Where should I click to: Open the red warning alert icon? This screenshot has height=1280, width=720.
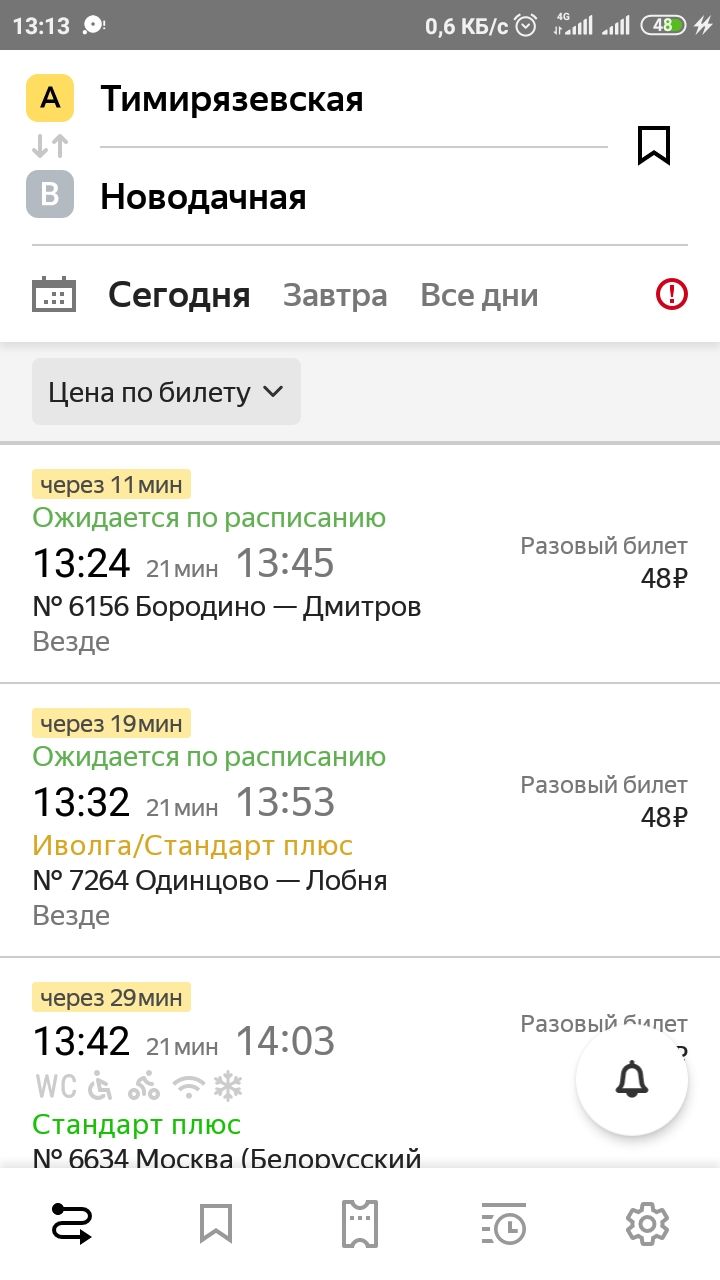tap(672, 294)
